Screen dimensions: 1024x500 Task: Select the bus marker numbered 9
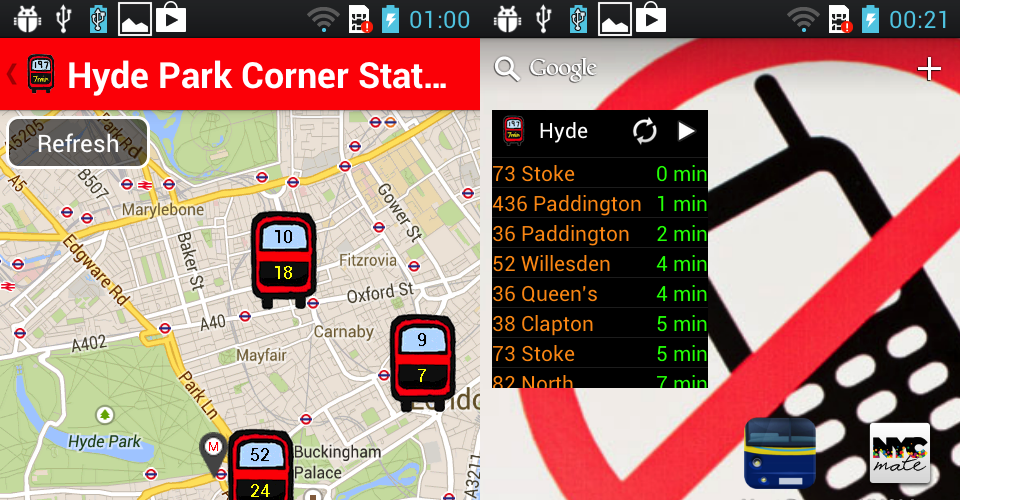coord(422,361)
